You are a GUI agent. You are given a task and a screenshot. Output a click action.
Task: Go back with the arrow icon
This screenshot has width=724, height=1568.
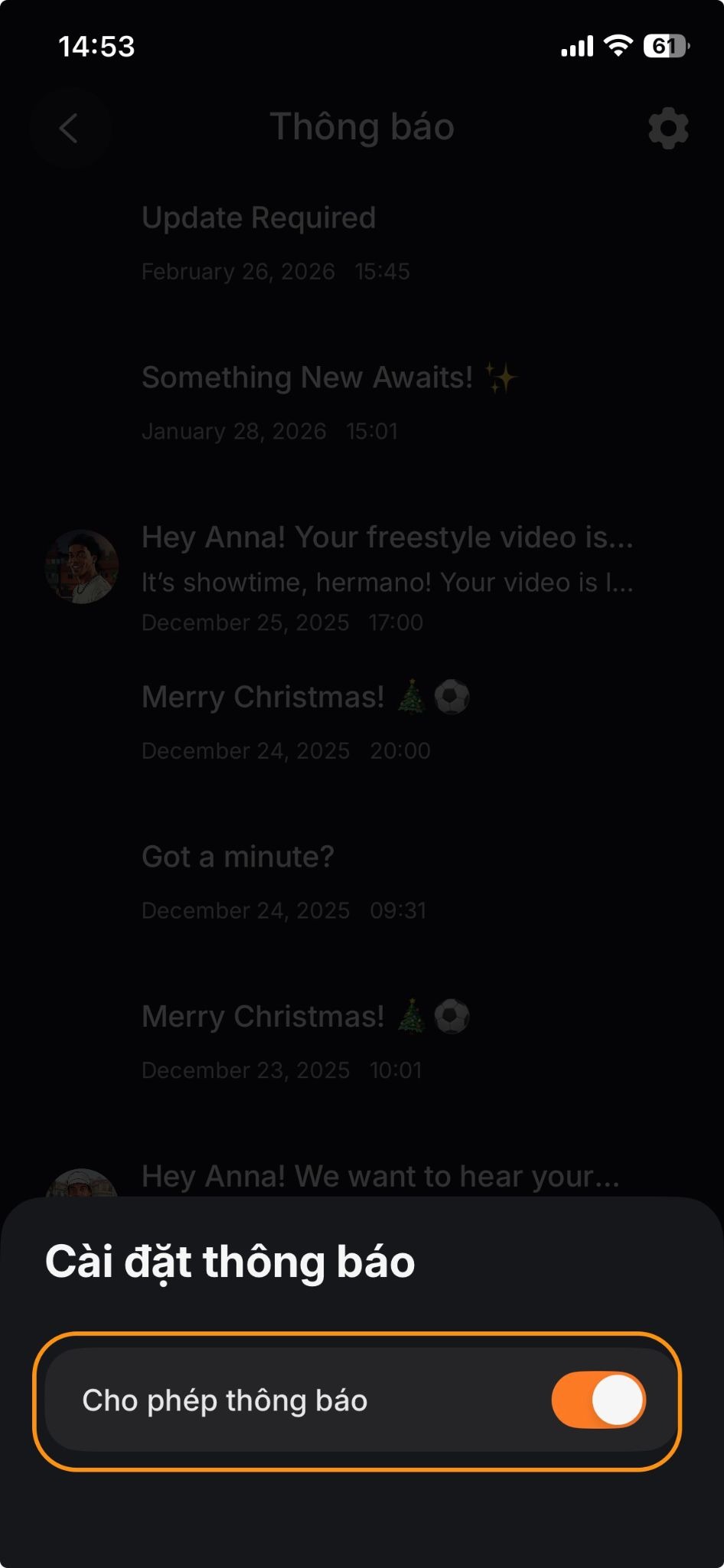pos(70,128)
